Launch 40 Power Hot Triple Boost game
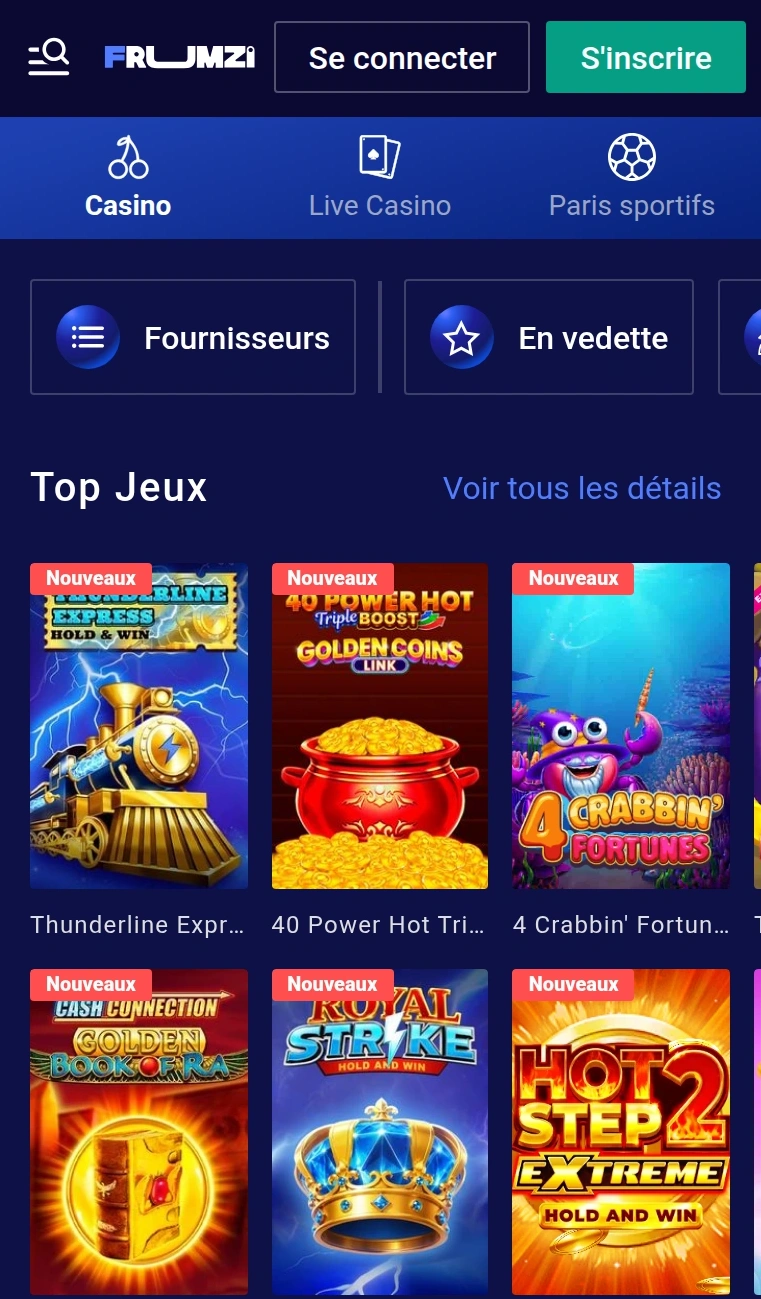The width and height of the screenshot is (761, 1299). click(x=380, y=726)
